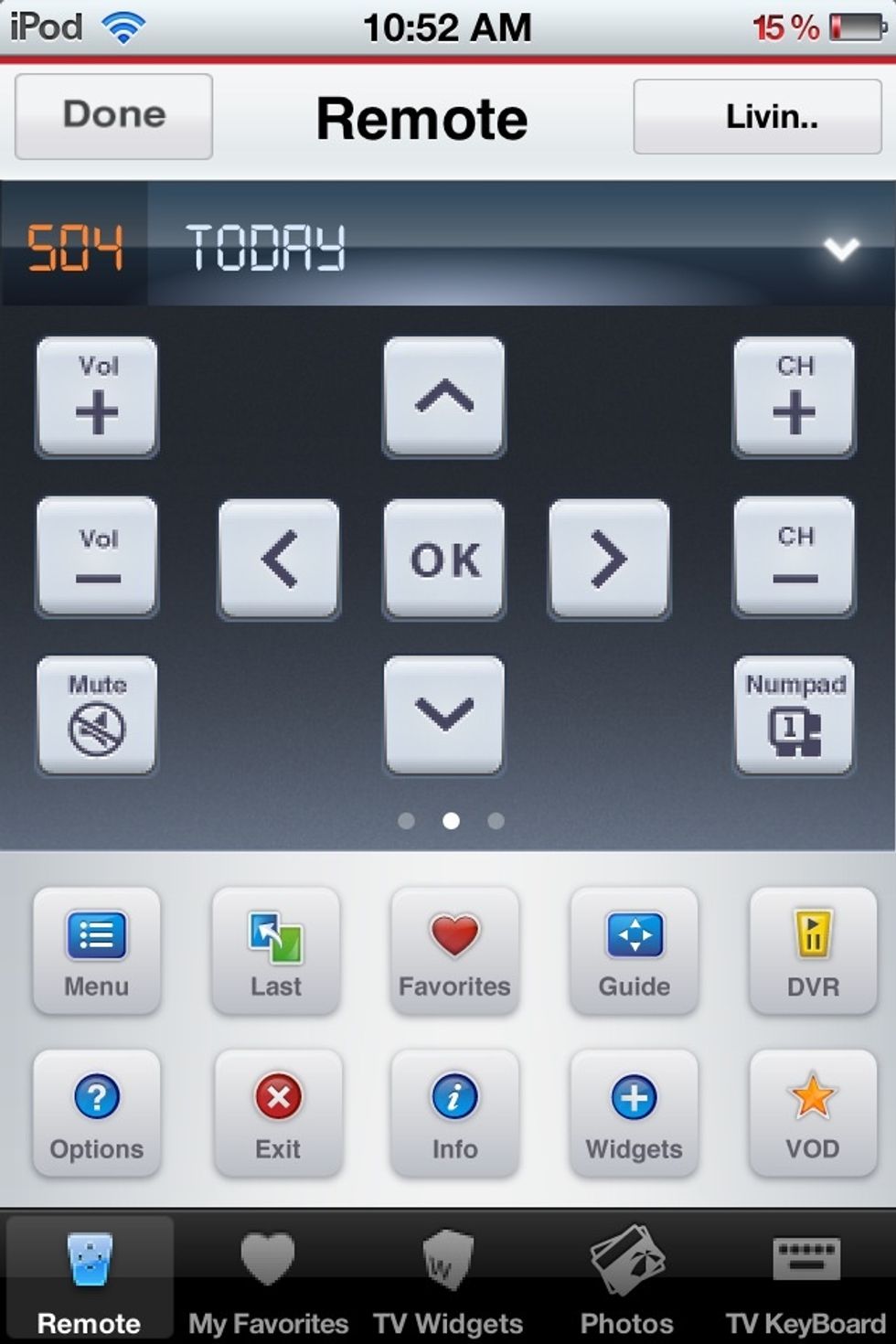Expand the channel info chevron
Screen dimensions: 896x1344
840,248
